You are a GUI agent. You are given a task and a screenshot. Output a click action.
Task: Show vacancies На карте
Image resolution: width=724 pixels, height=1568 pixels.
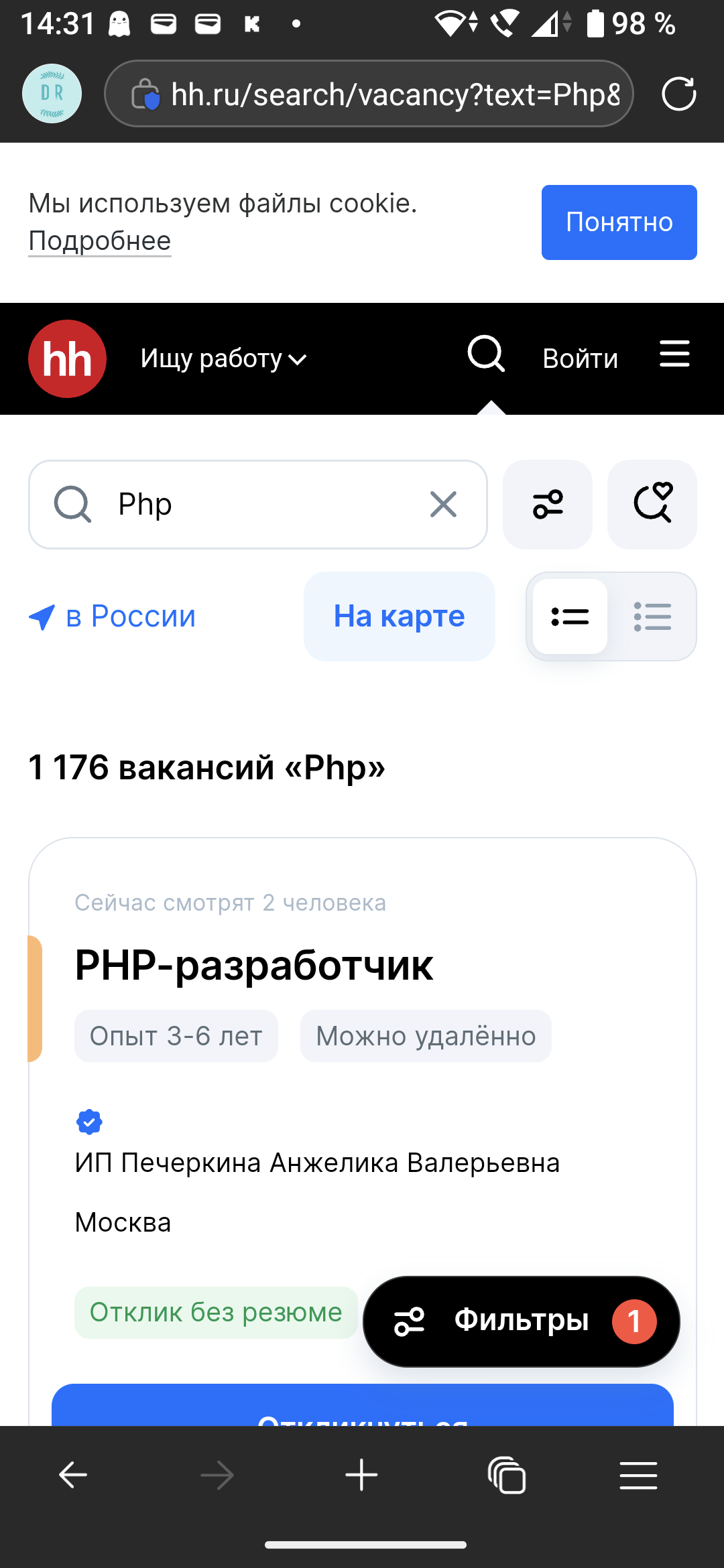pos(400,616)
